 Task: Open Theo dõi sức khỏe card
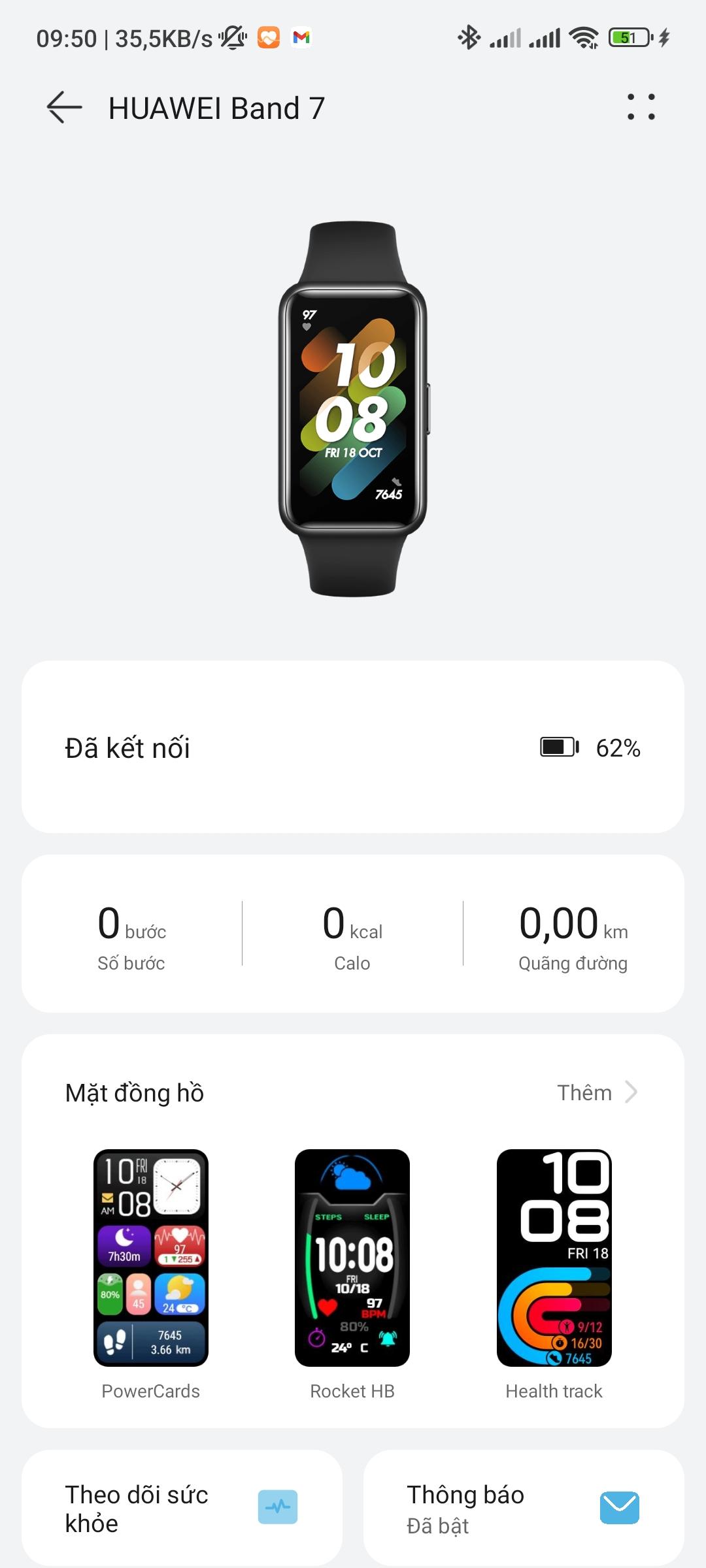coord(182,1508)
